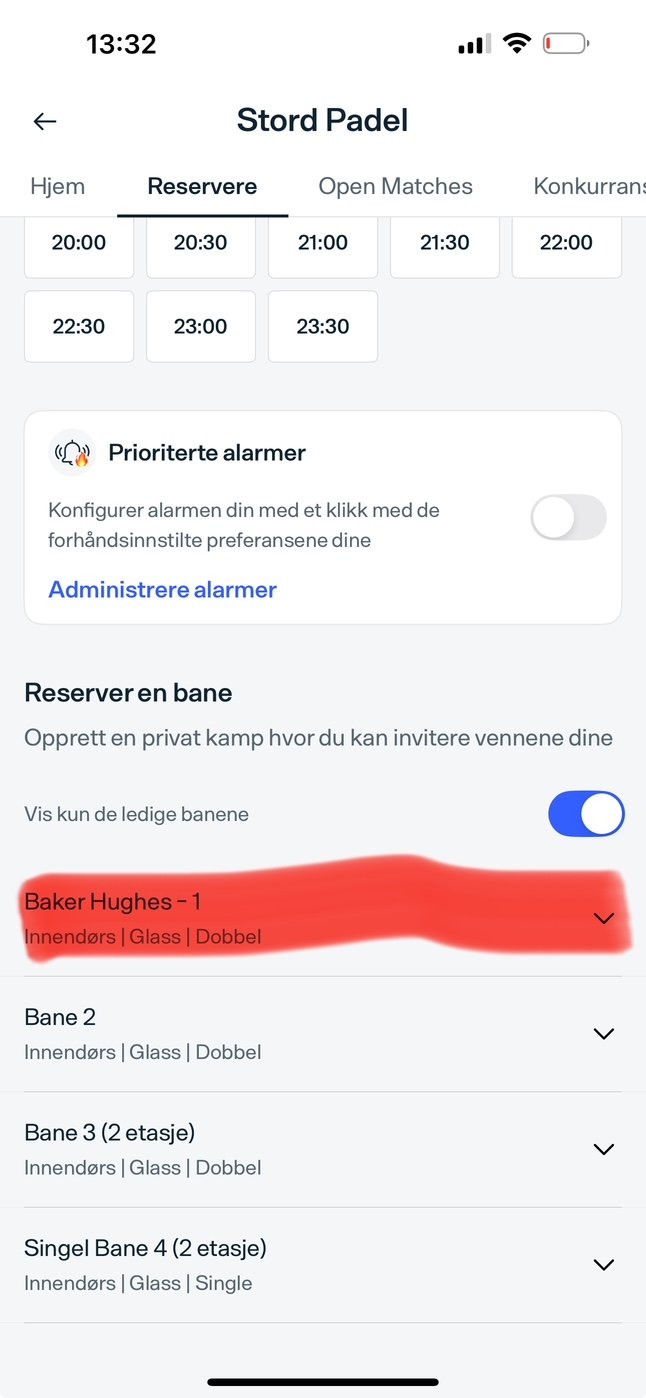Image resolution: width=646 pixels, height=1398 pixels.
Task: Pick the 22:30 time slot
Action: [79, 326]
